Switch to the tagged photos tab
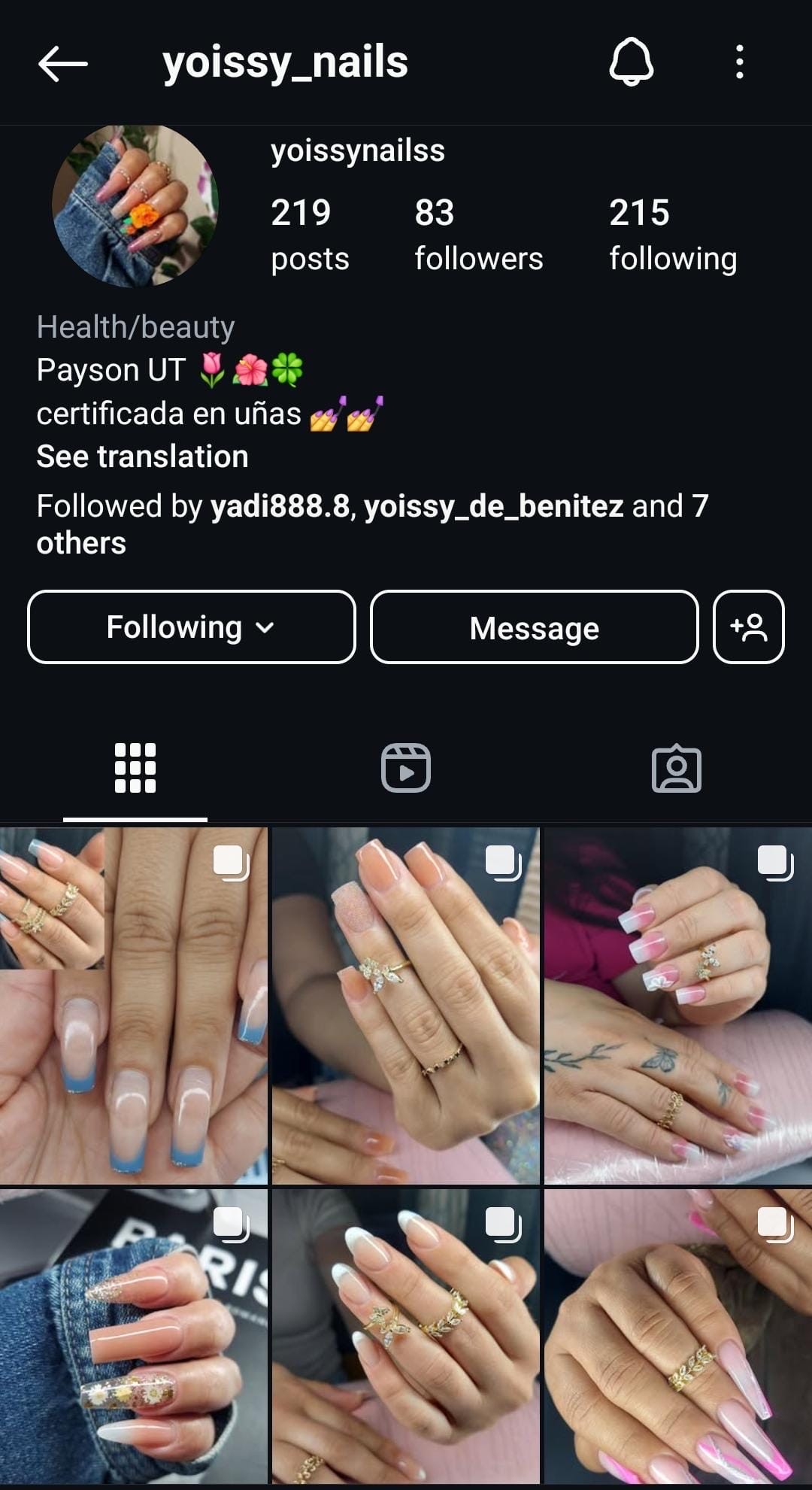The image size is (812, 1490). [676, 768]
